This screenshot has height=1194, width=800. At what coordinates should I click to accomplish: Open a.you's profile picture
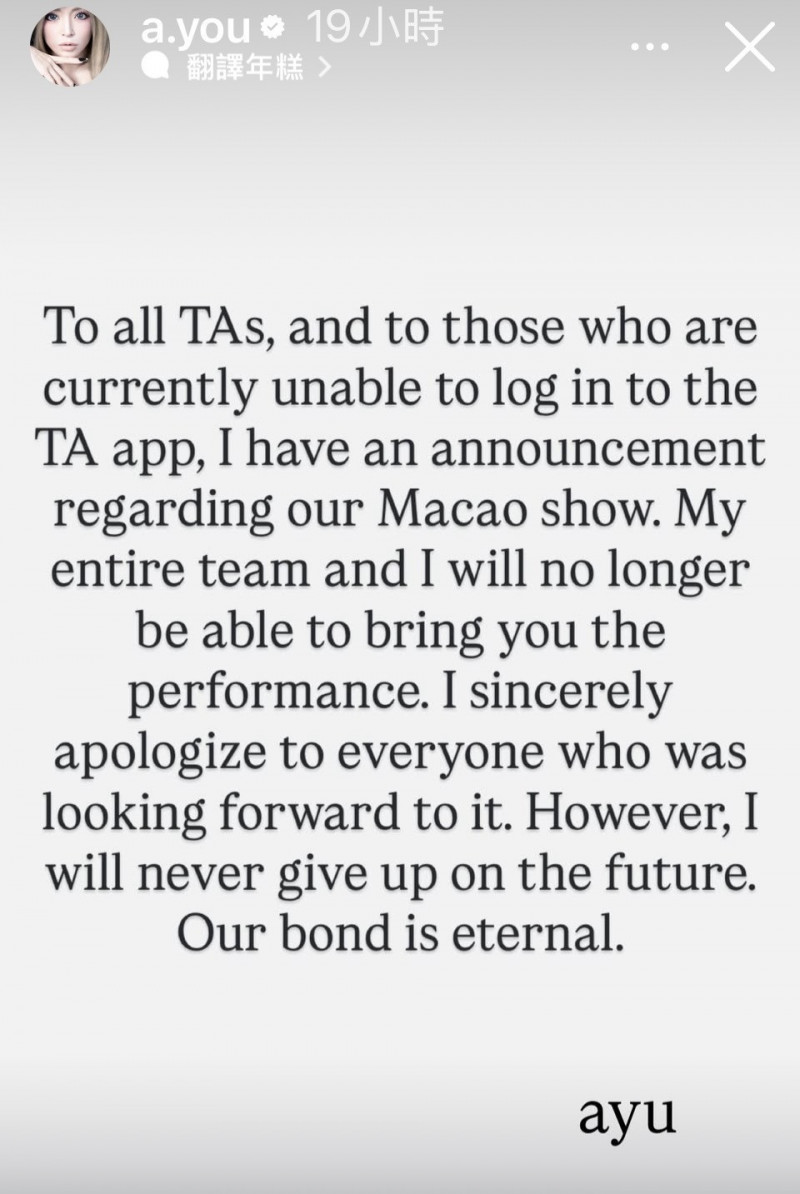tap(70, 46)
